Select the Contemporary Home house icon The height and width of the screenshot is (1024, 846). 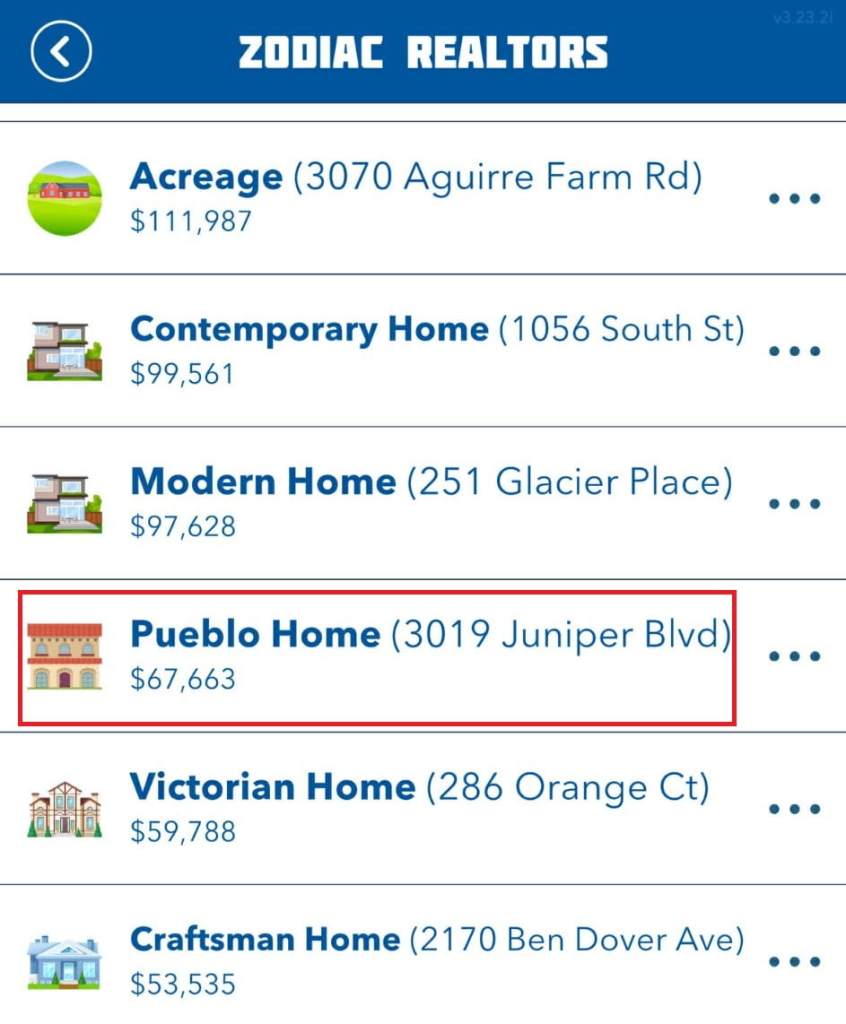coord(65,350)
